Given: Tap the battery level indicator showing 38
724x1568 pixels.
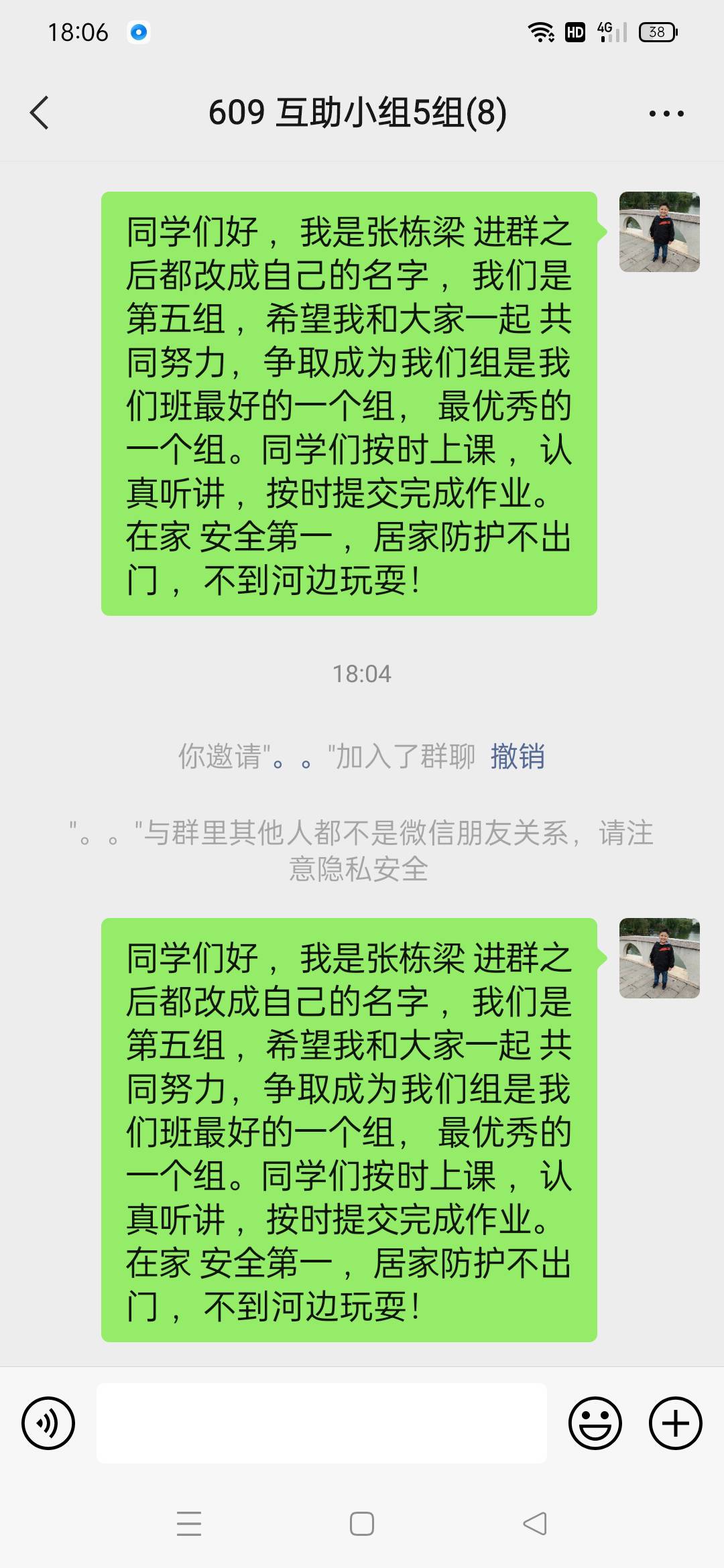Looking at the screenshot, I should tap(656, 31).
